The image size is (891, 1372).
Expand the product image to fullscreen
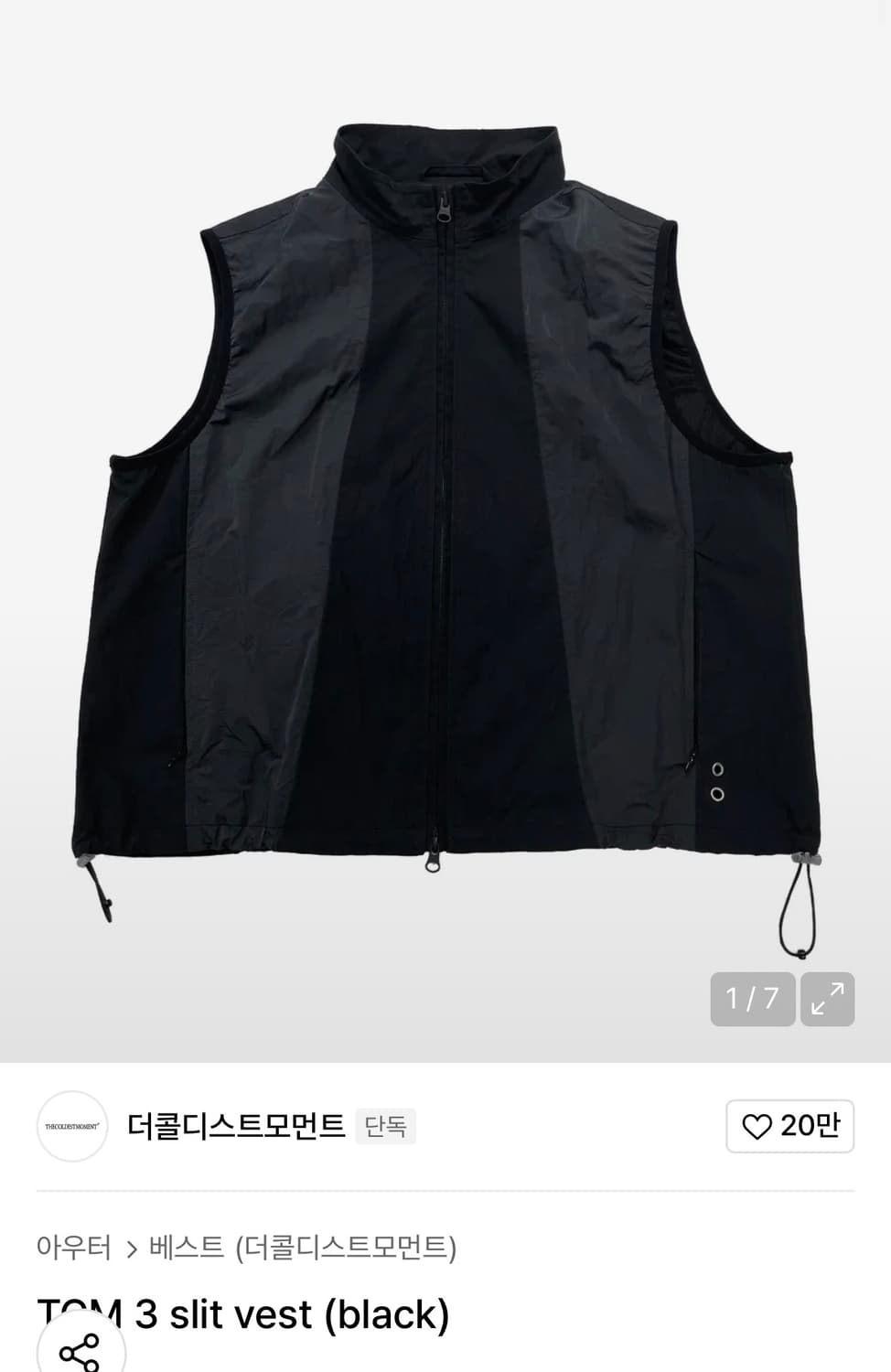(x=827, y=999)
